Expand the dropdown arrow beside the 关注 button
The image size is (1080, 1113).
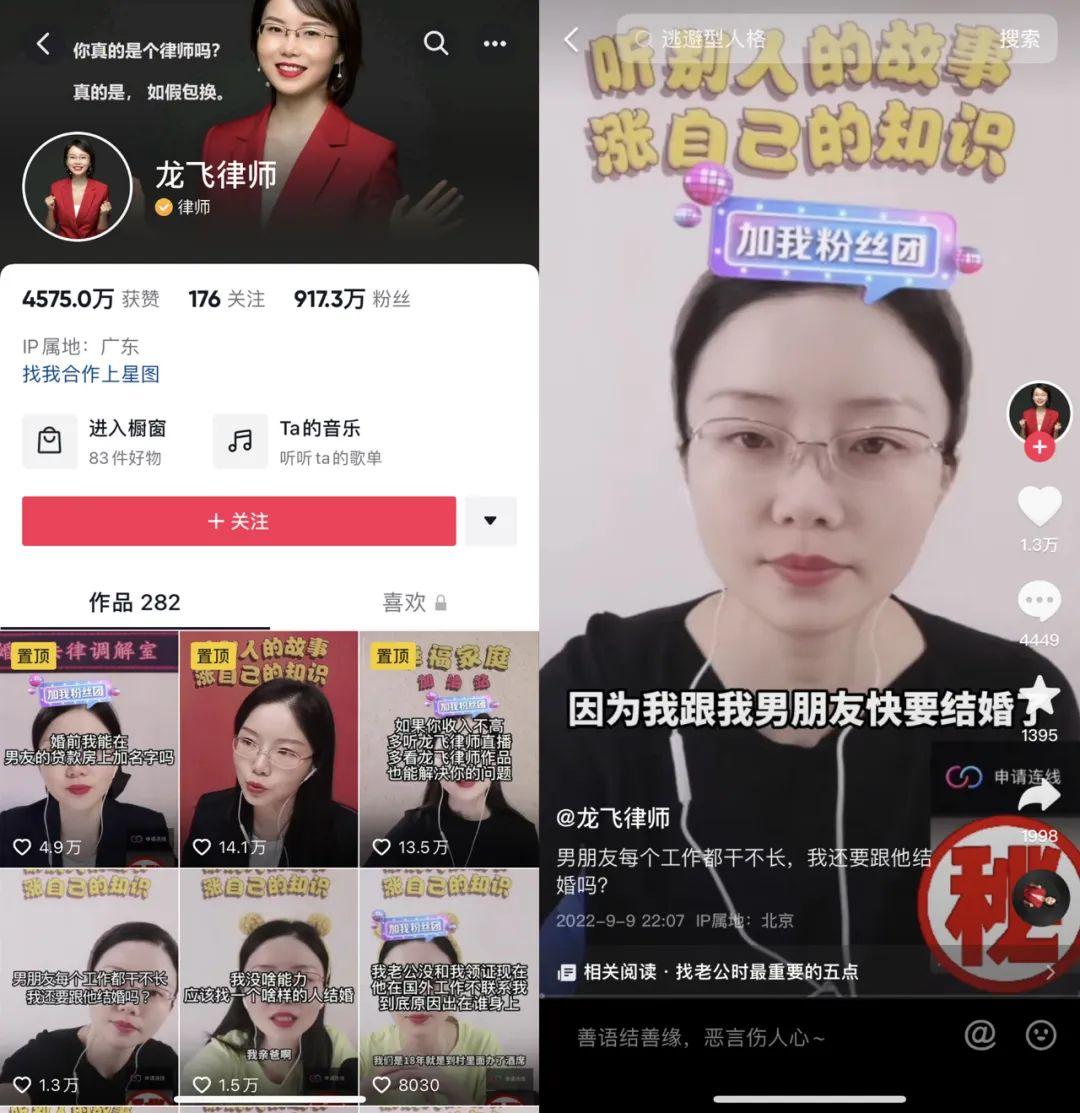click(490, 521)
